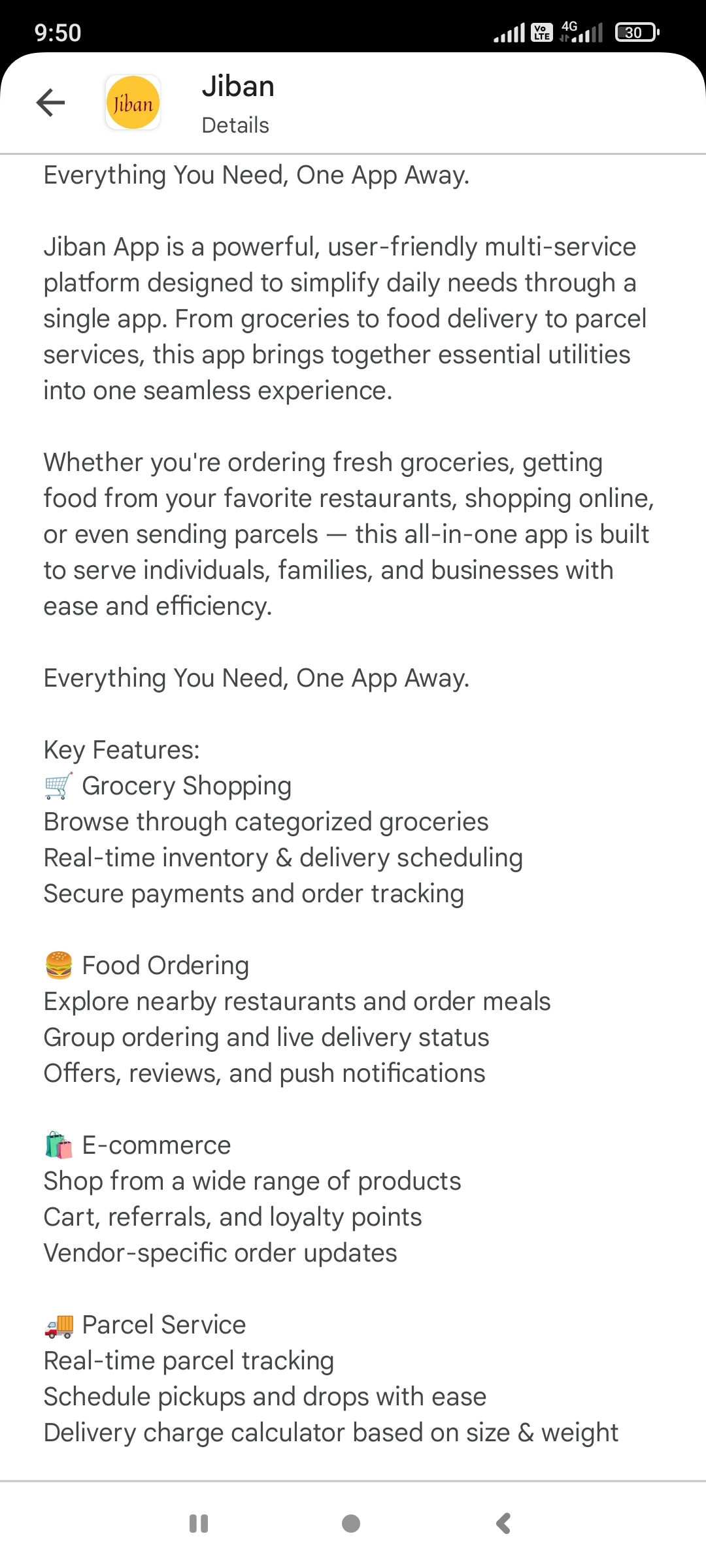Go to the home screen
This screenshot has width=706, height=1568.
tap(351, 1524)
